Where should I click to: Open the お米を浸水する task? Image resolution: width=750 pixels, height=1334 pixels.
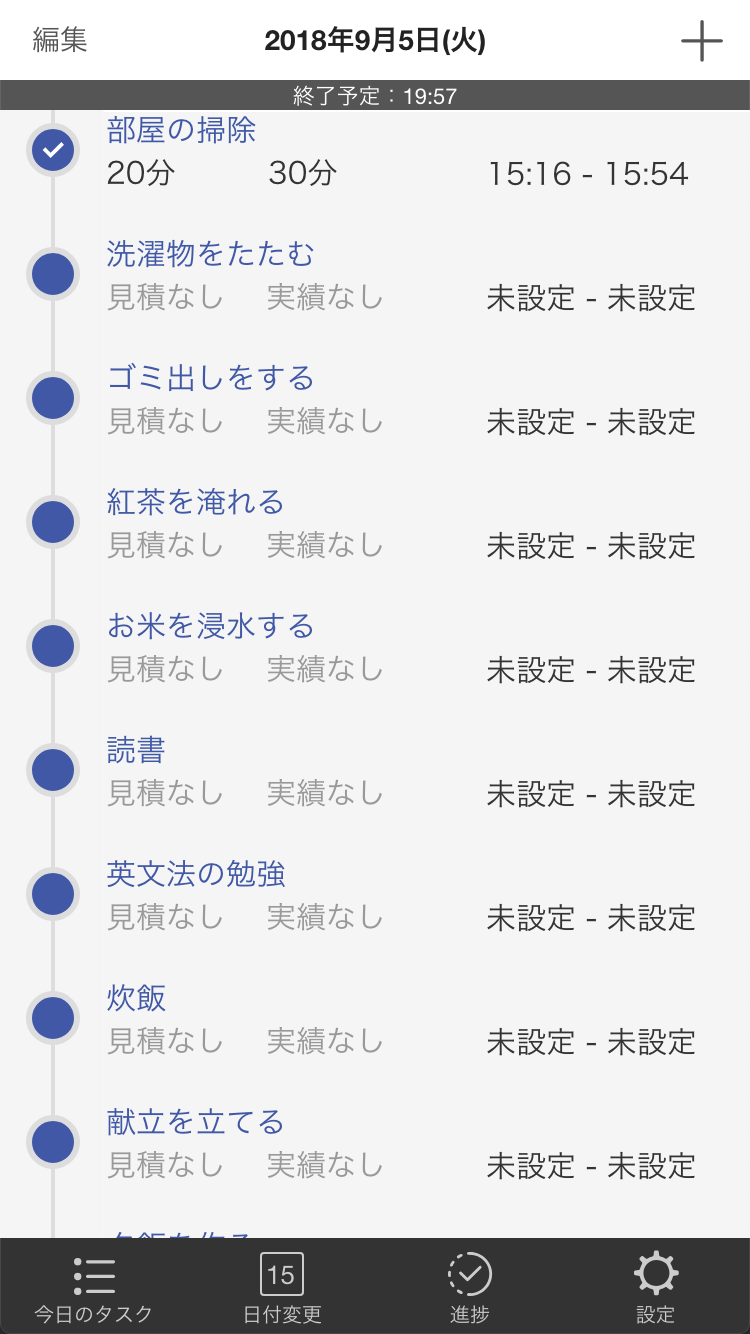point(400,647)
